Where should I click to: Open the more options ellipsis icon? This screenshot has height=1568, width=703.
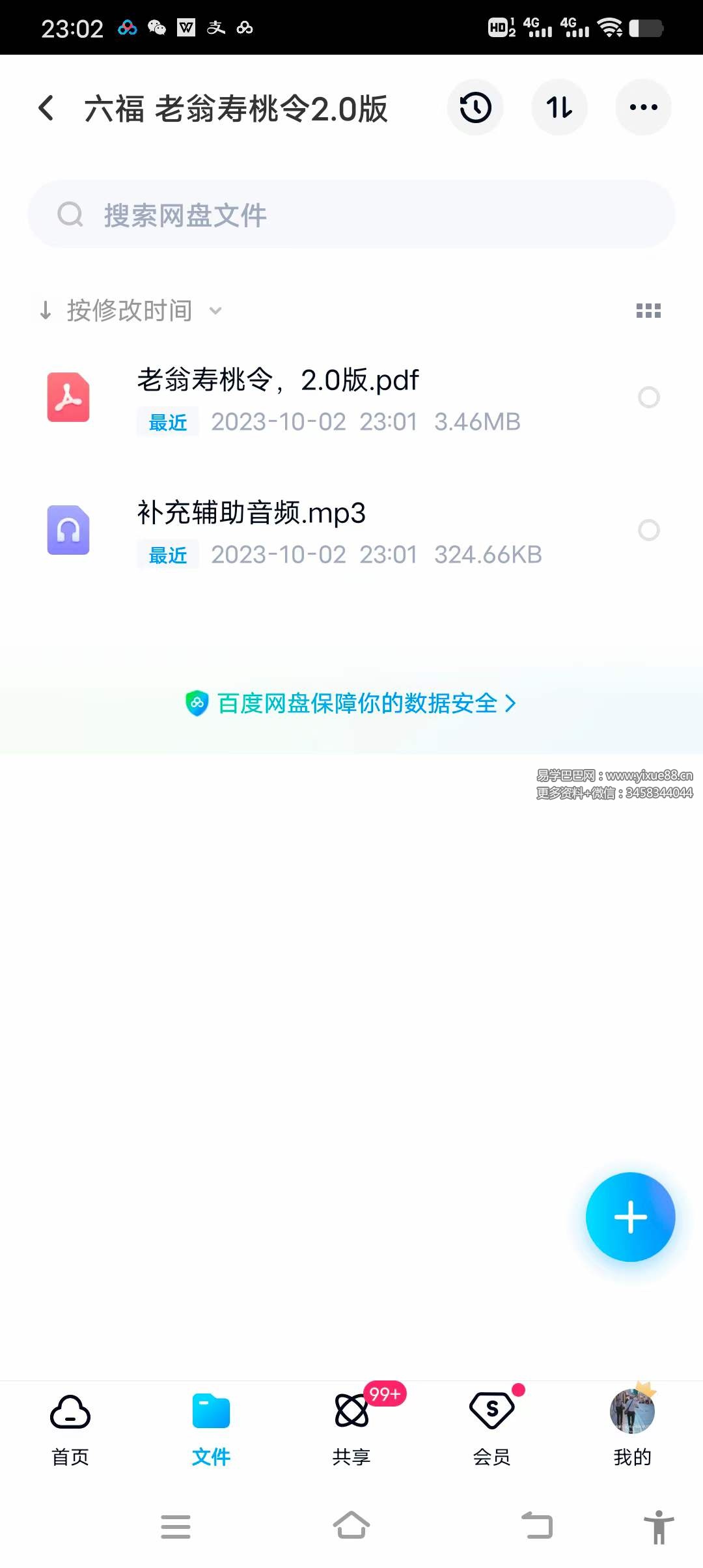pyautogui.click(x=643, y=107)
